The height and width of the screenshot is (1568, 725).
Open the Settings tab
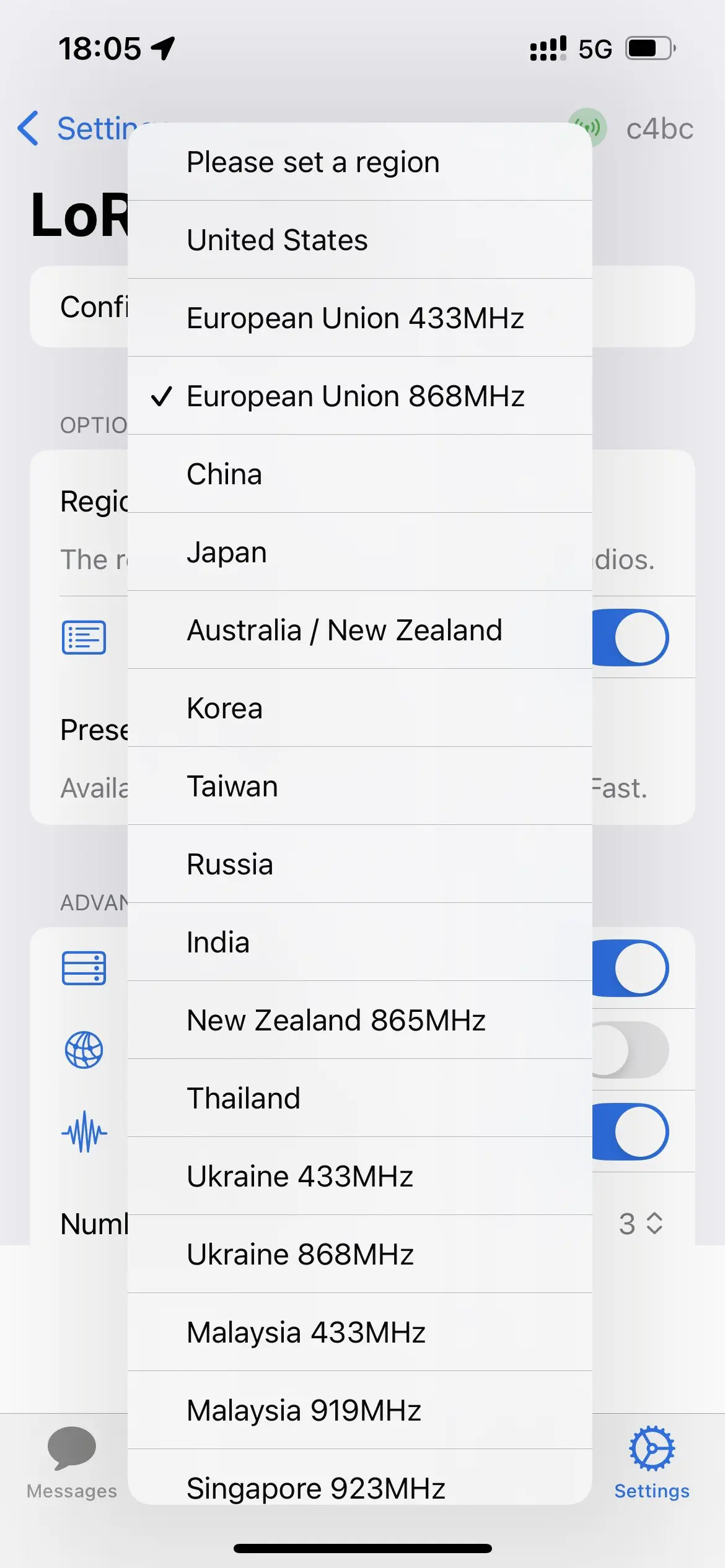651,1463
